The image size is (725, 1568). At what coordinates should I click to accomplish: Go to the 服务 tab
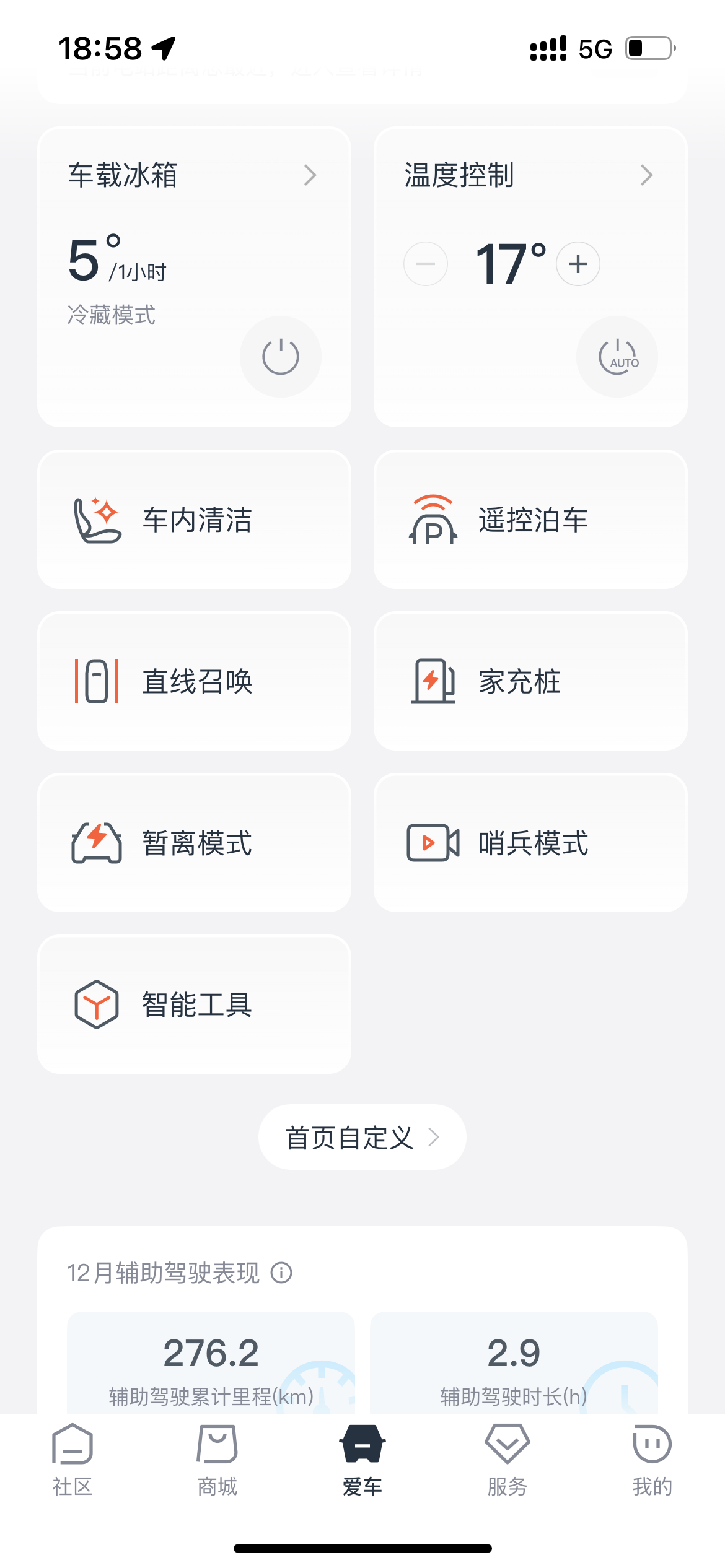pyautogui.click(x=507, y=1459)
